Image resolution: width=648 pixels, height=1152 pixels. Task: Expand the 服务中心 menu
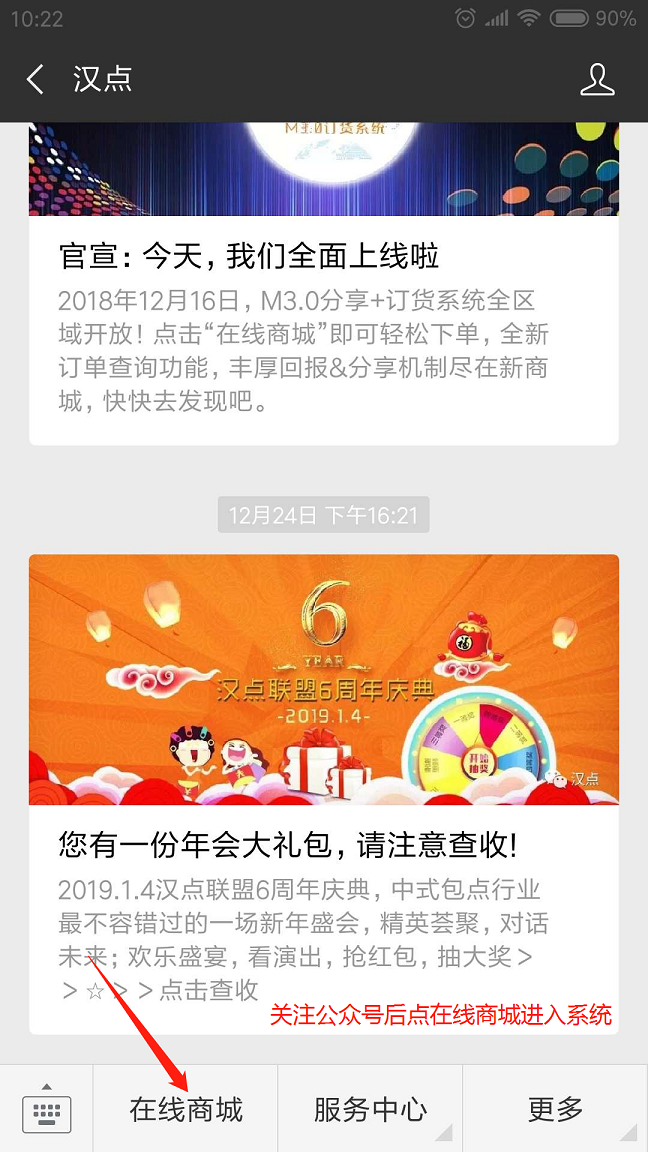370,1109
